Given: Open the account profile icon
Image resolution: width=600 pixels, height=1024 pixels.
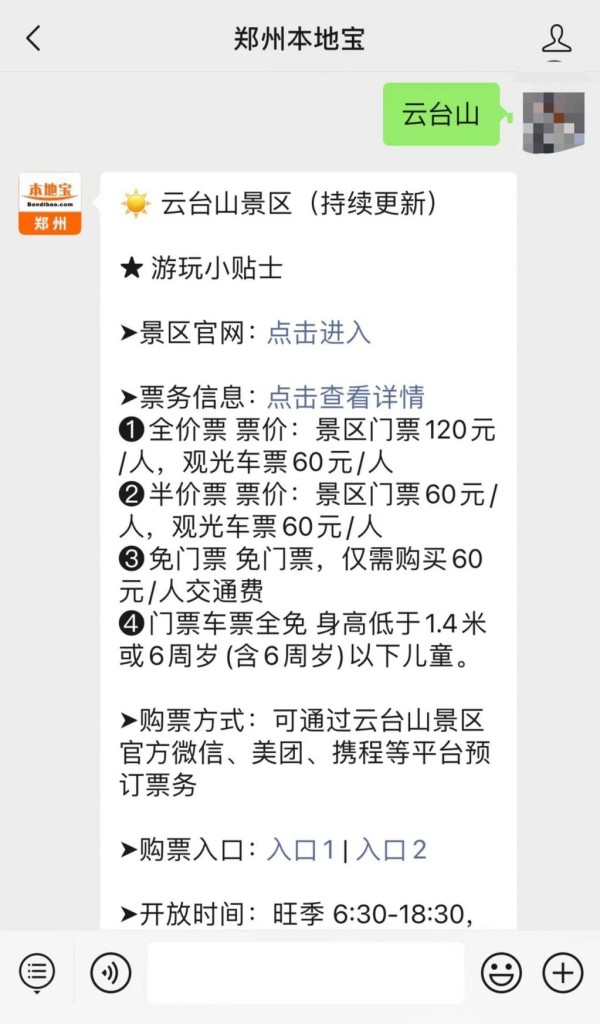Looking at the screenshot, I should coord(556,39).
